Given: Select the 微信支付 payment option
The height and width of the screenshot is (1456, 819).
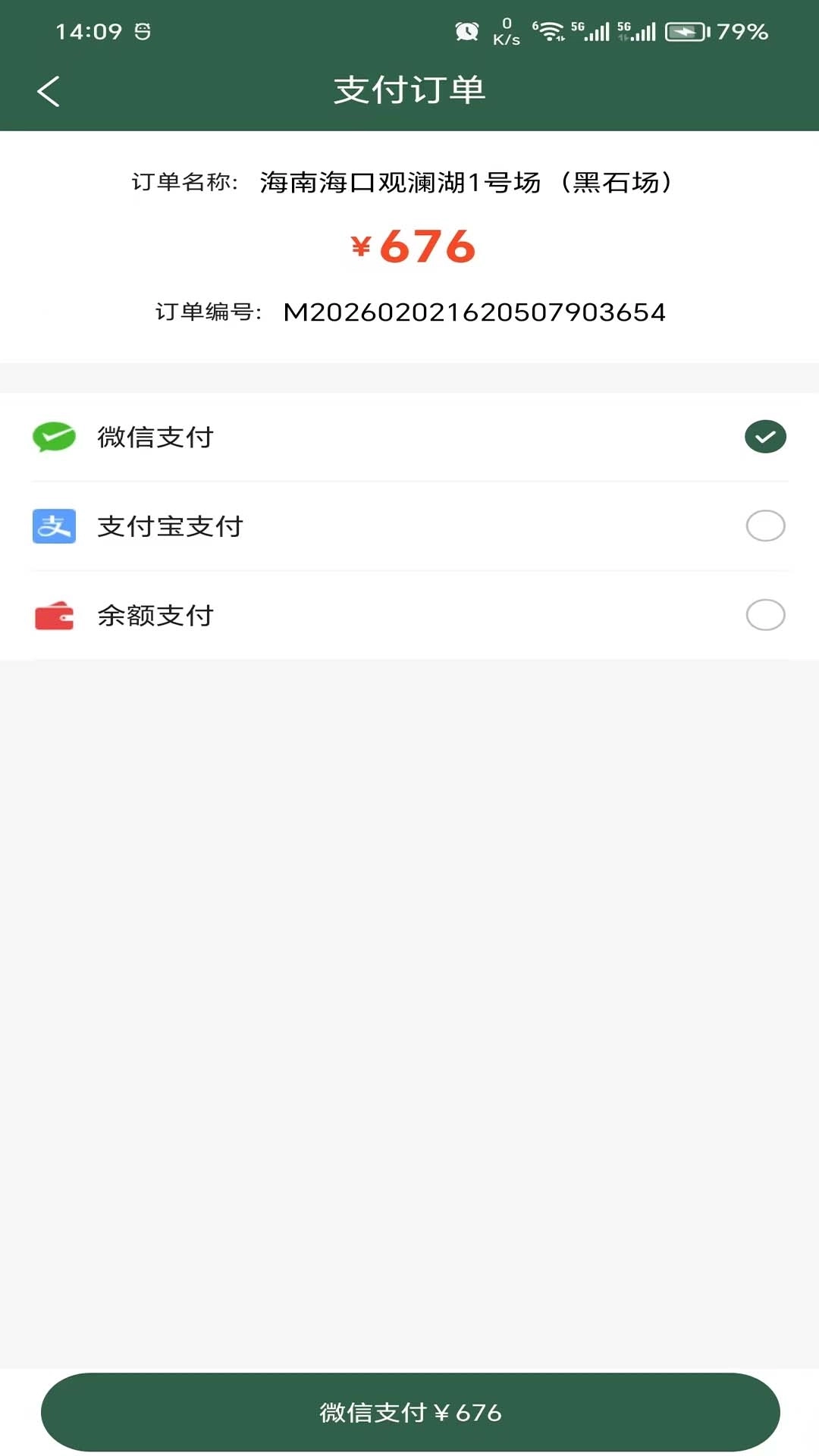Looking at the screenshot, I should (156, 437).
